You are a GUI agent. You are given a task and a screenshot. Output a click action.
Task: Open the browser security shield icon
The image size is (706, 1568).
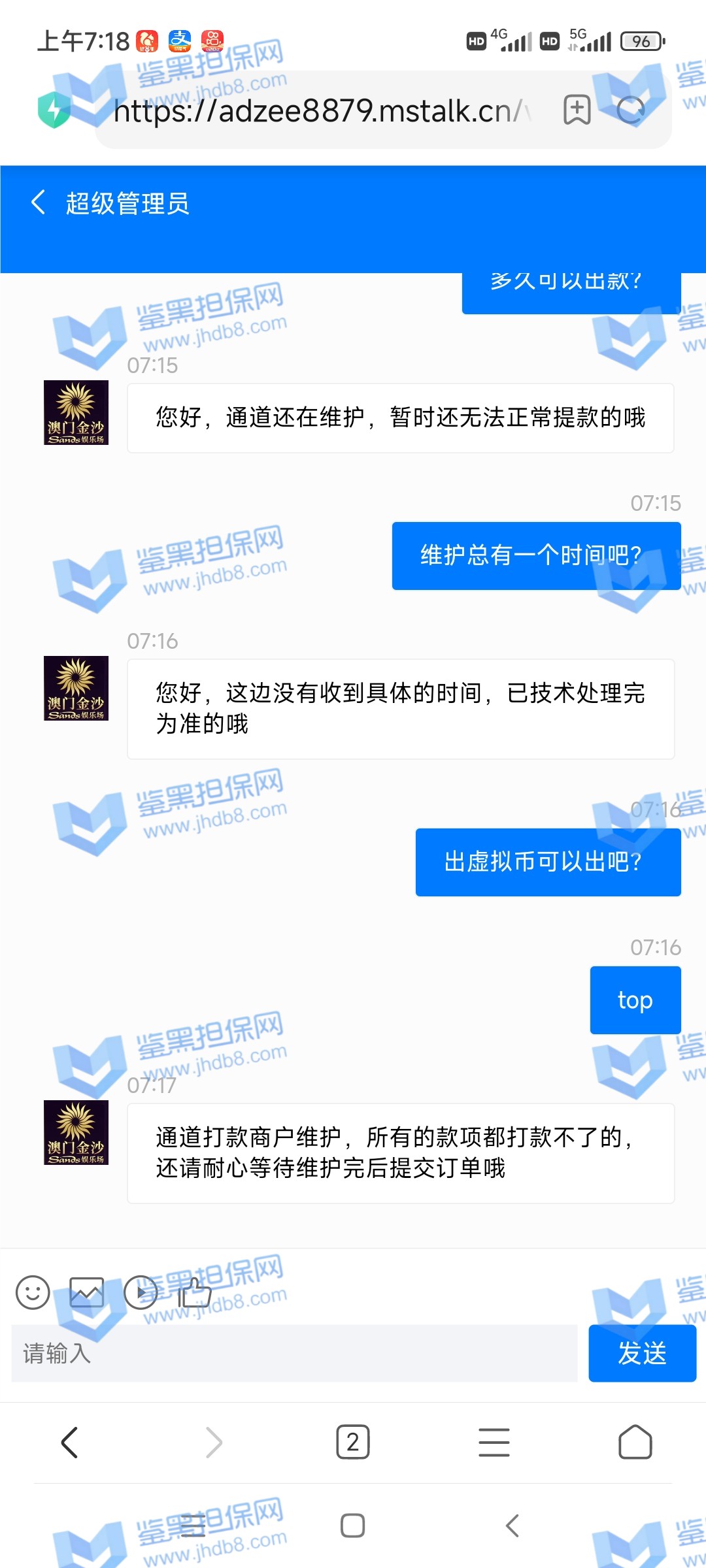coord(54,110)
